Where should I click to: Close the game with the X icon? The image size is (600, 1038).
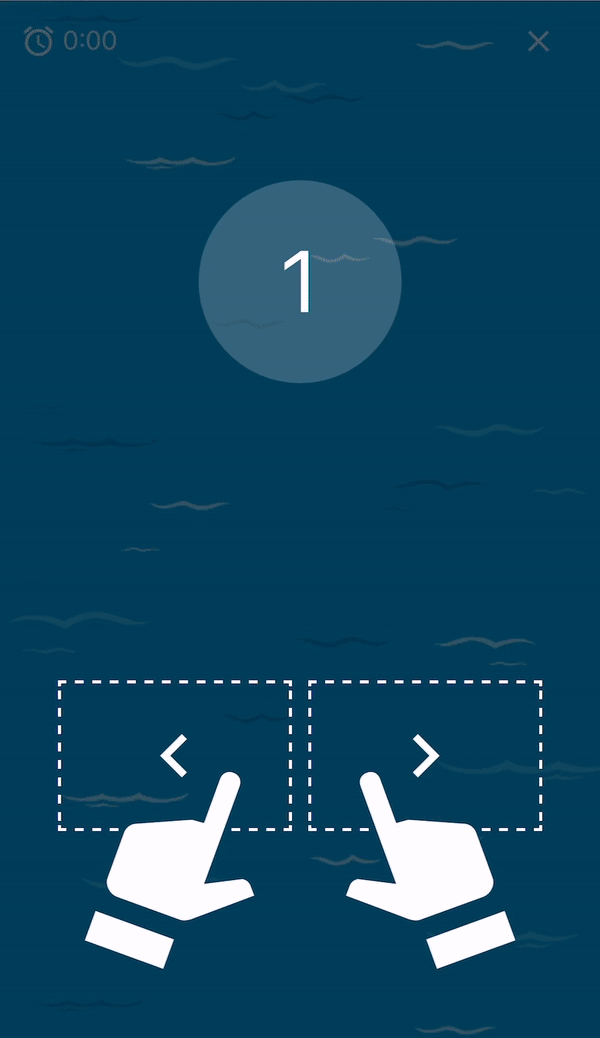538,41
